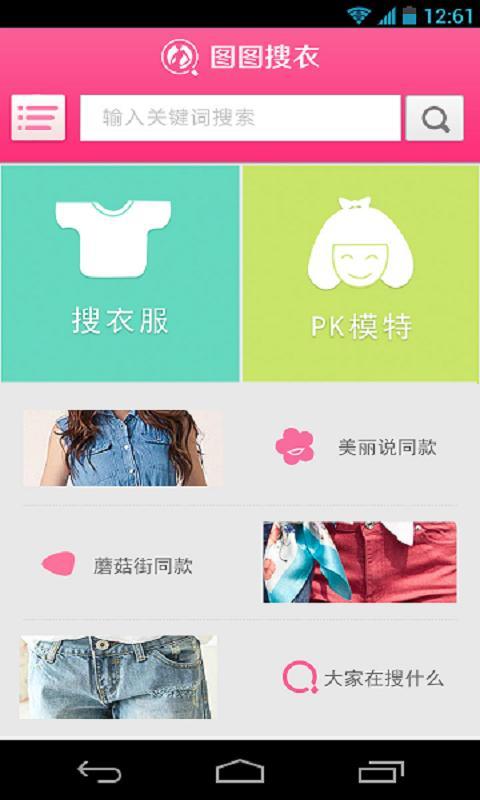Tap the magnifier search button
The height and width of the screenshot is (800, 480).
(435, 118)
